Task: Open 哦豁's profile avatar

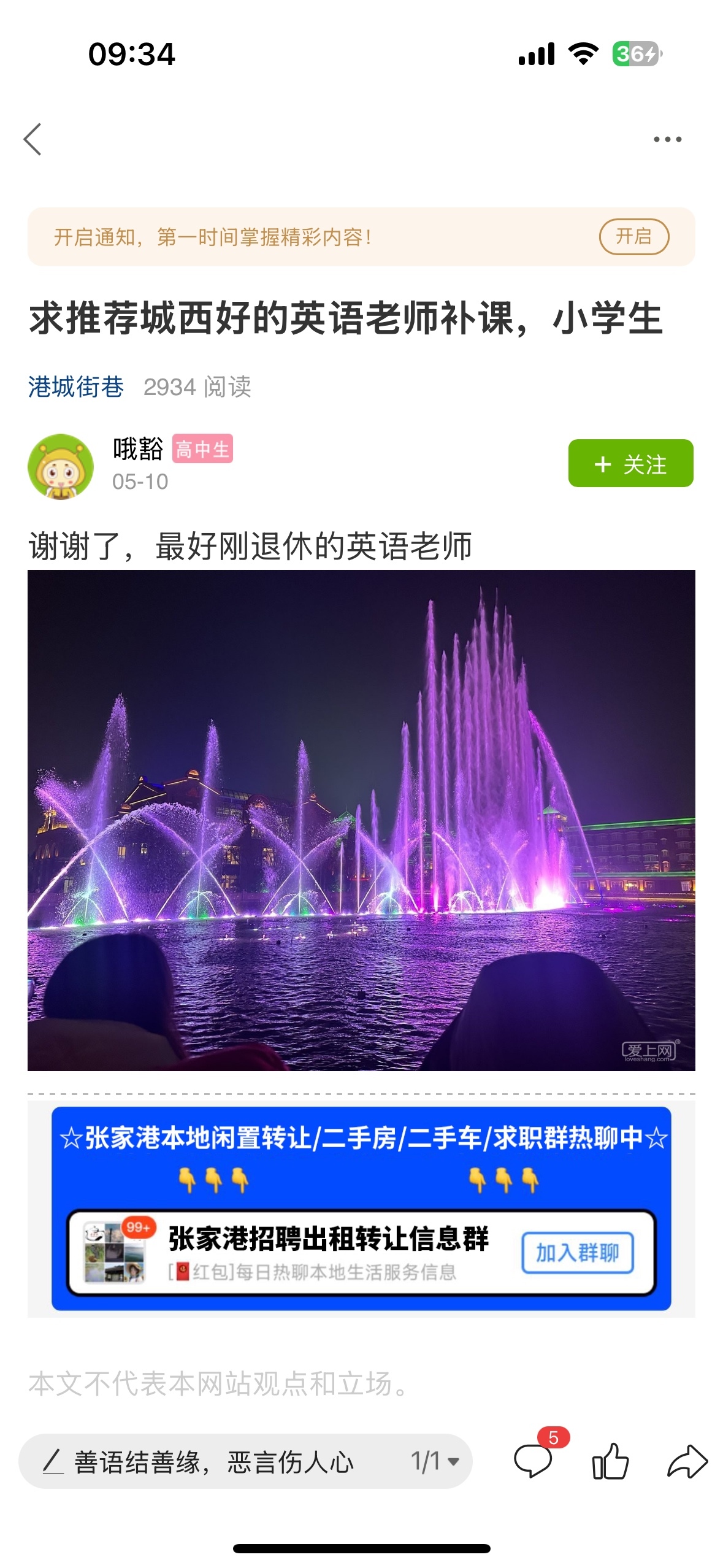Action: (x=61, y=466)
